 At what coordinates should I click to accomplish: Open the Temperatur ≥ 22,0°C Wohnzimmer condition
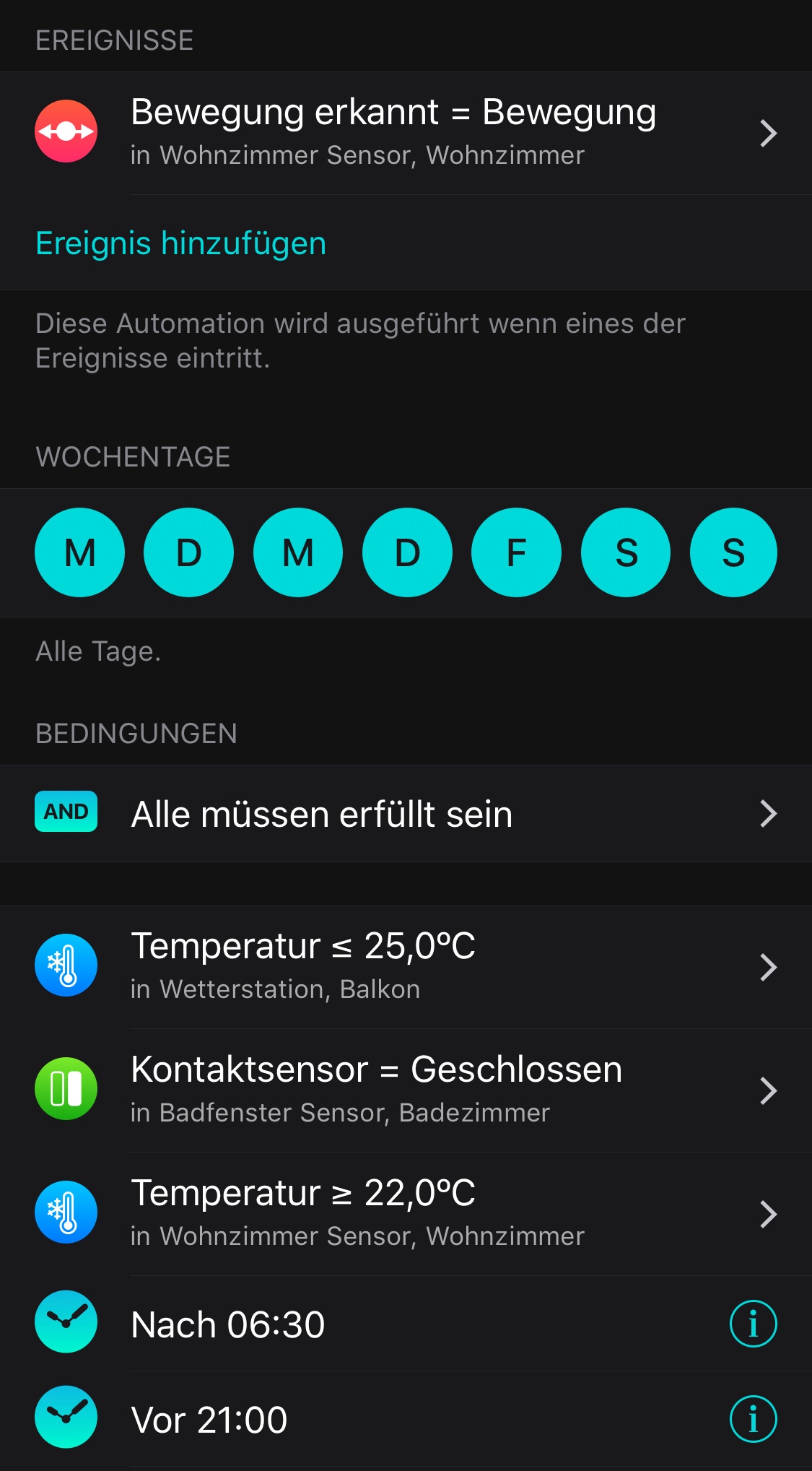click(406, 1213)
